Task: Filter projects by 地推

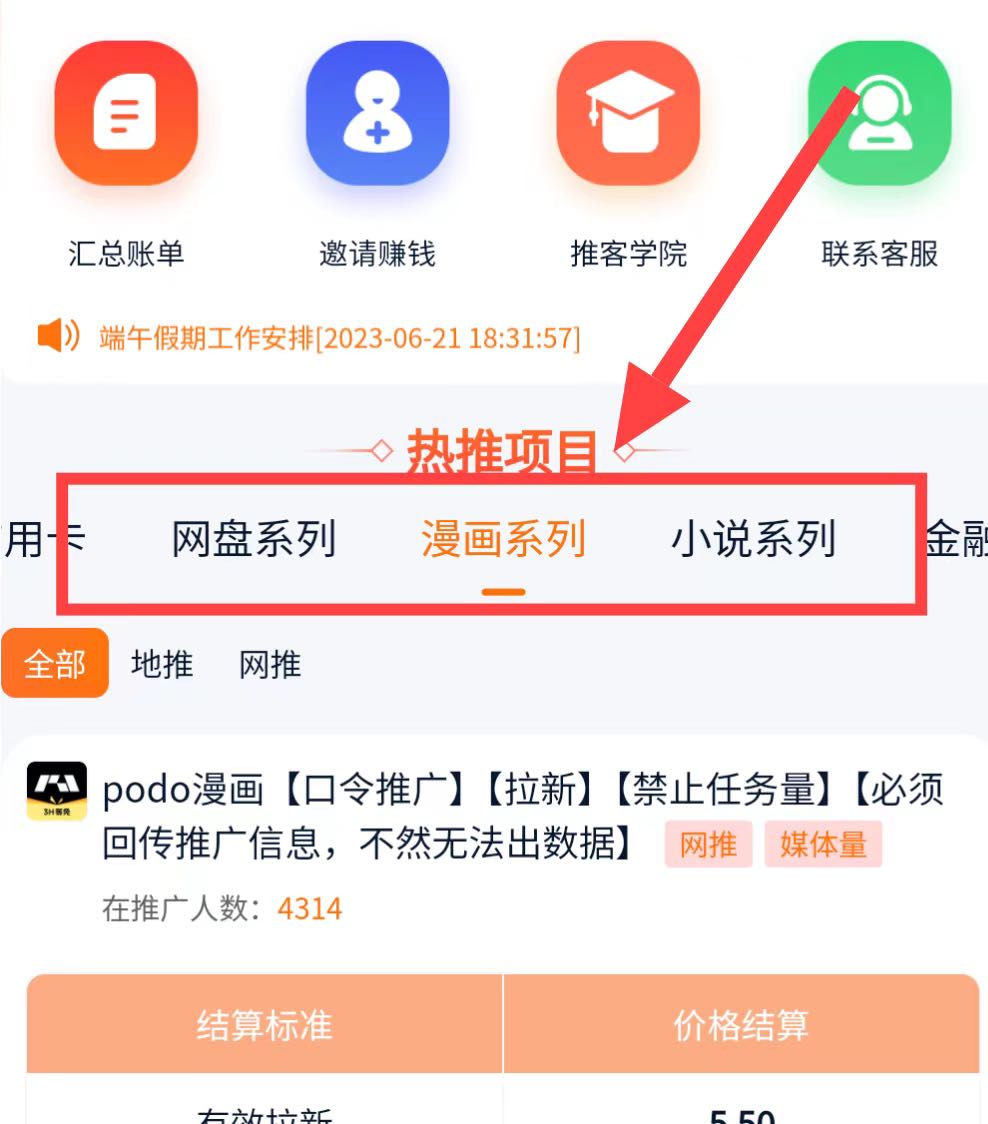Action: coord(162,664)
